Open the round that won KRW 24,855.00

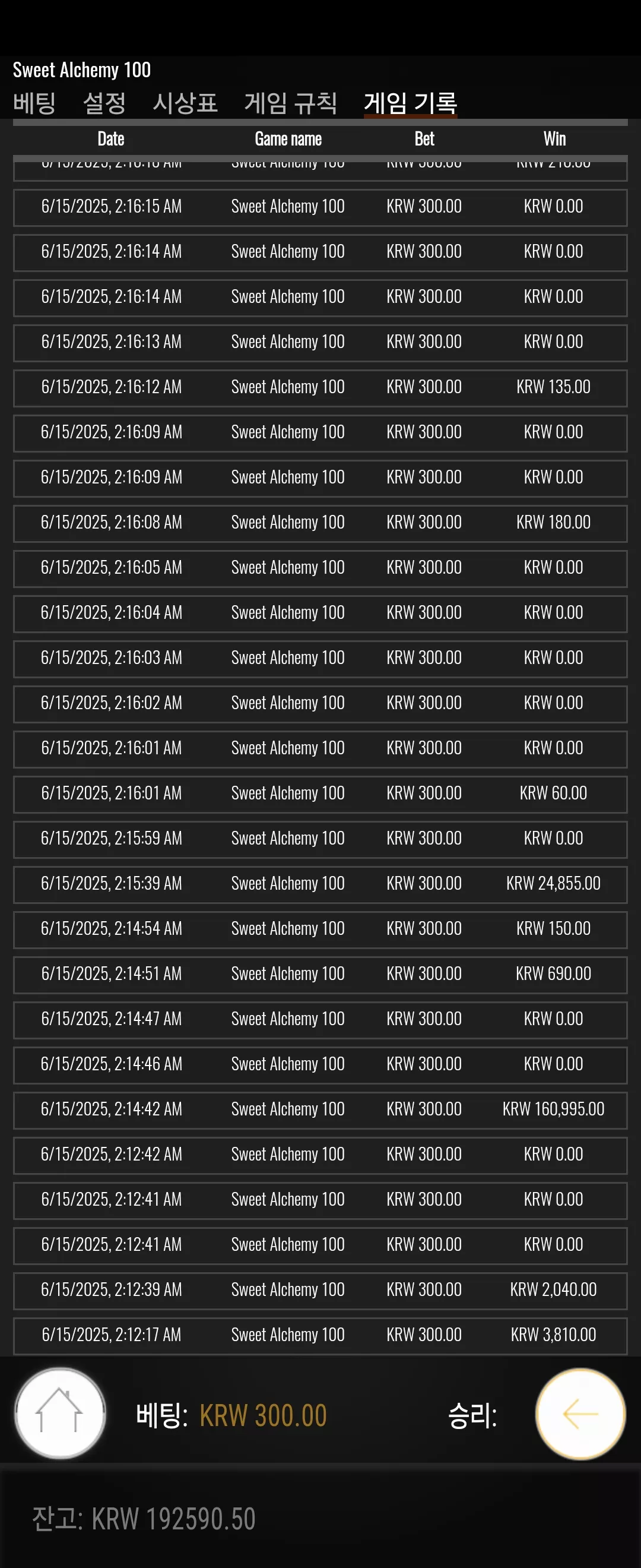coord(320,884)
